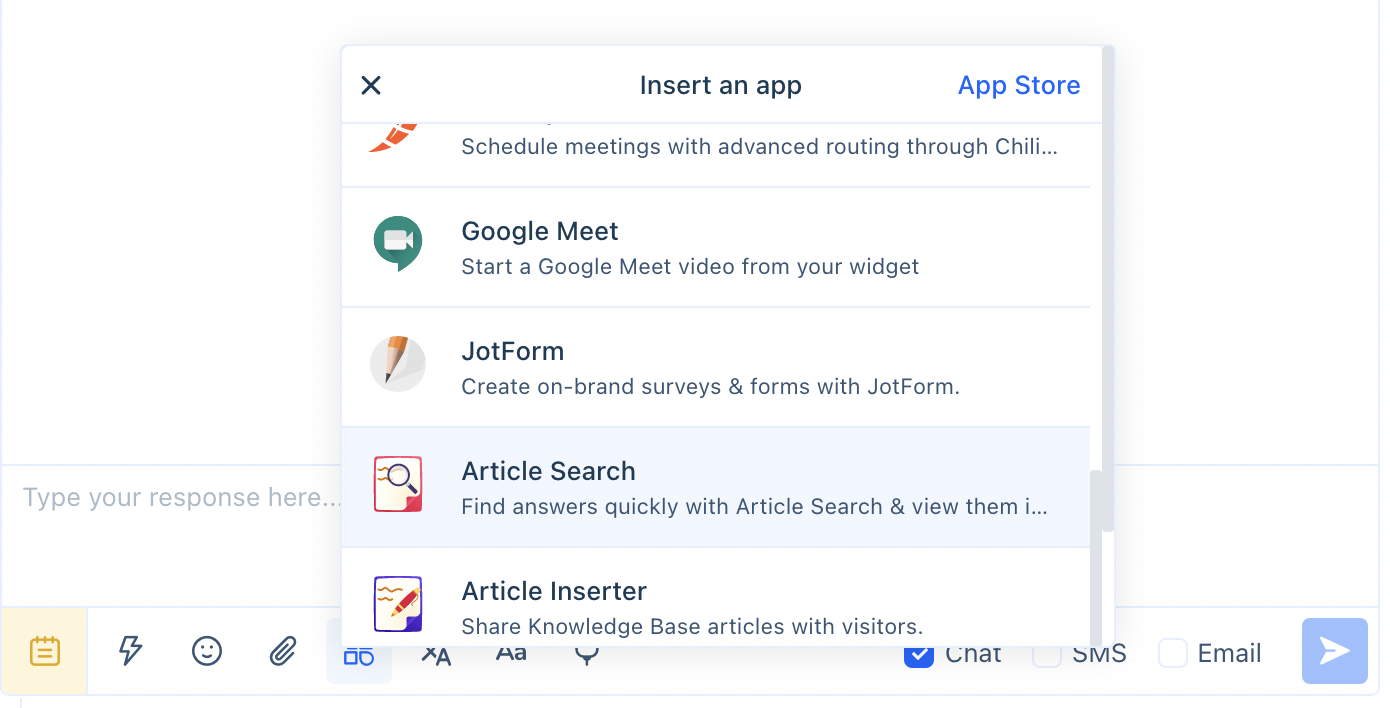Open saved replies lightning icon
This screenshot has height=708, width=1390.
pyautogui.click(x=130, y=652)
